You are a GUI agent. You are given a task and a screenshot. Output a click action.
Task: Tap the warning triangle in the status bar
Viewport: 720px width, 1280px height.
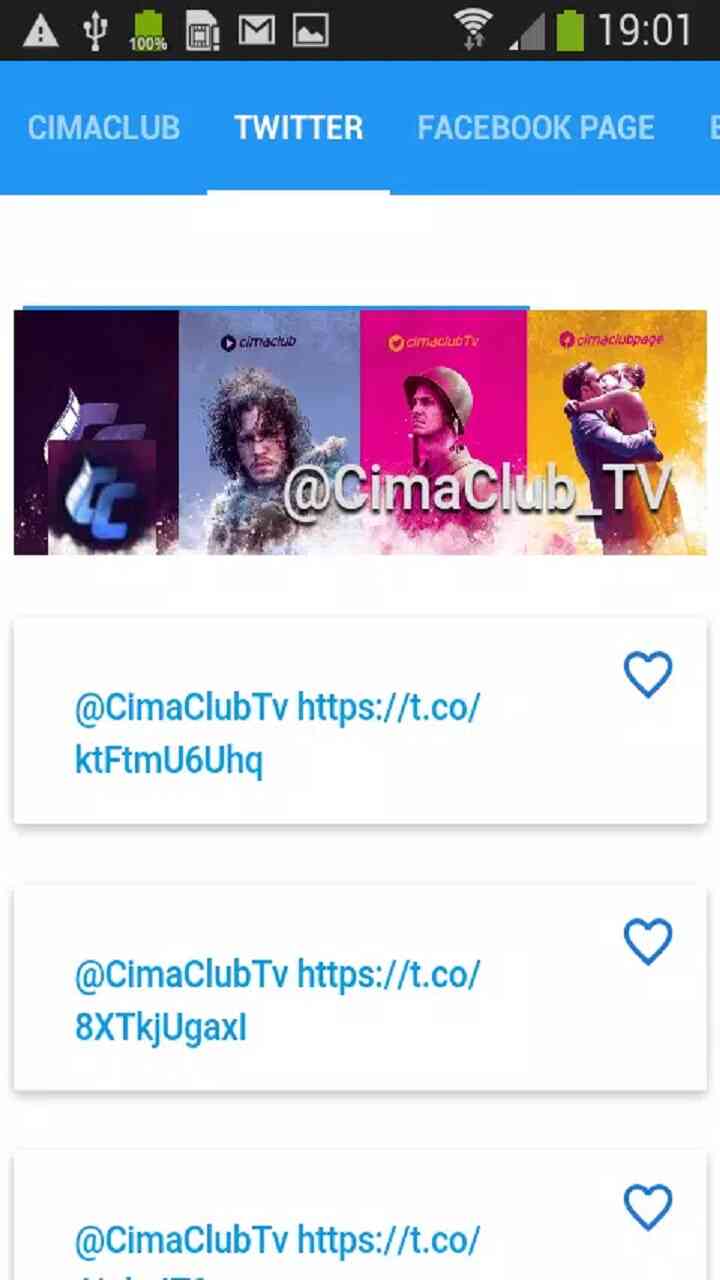(x=40, y=30)
